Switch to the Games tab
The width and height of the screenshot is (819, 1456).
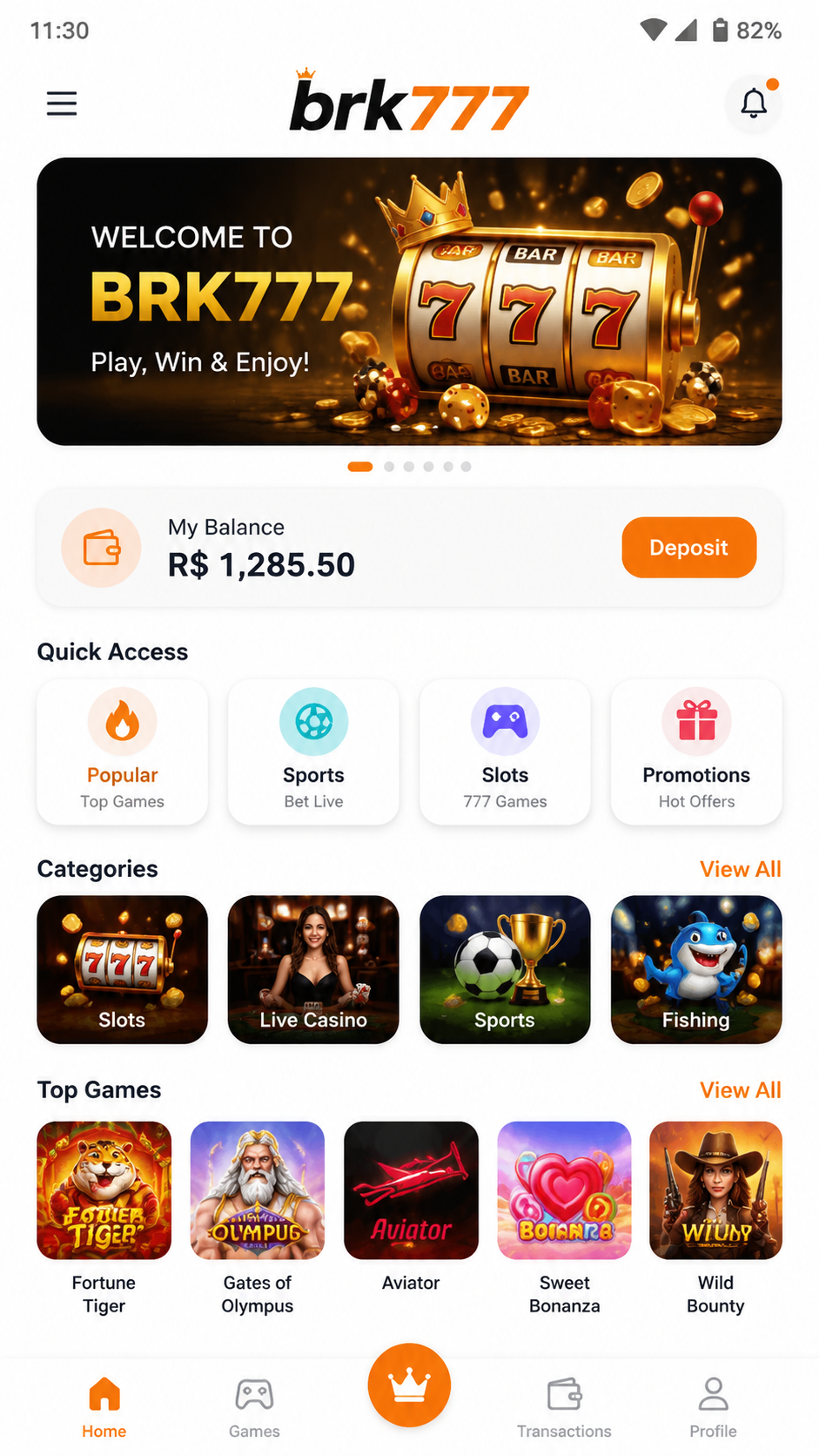[254, 1407]
